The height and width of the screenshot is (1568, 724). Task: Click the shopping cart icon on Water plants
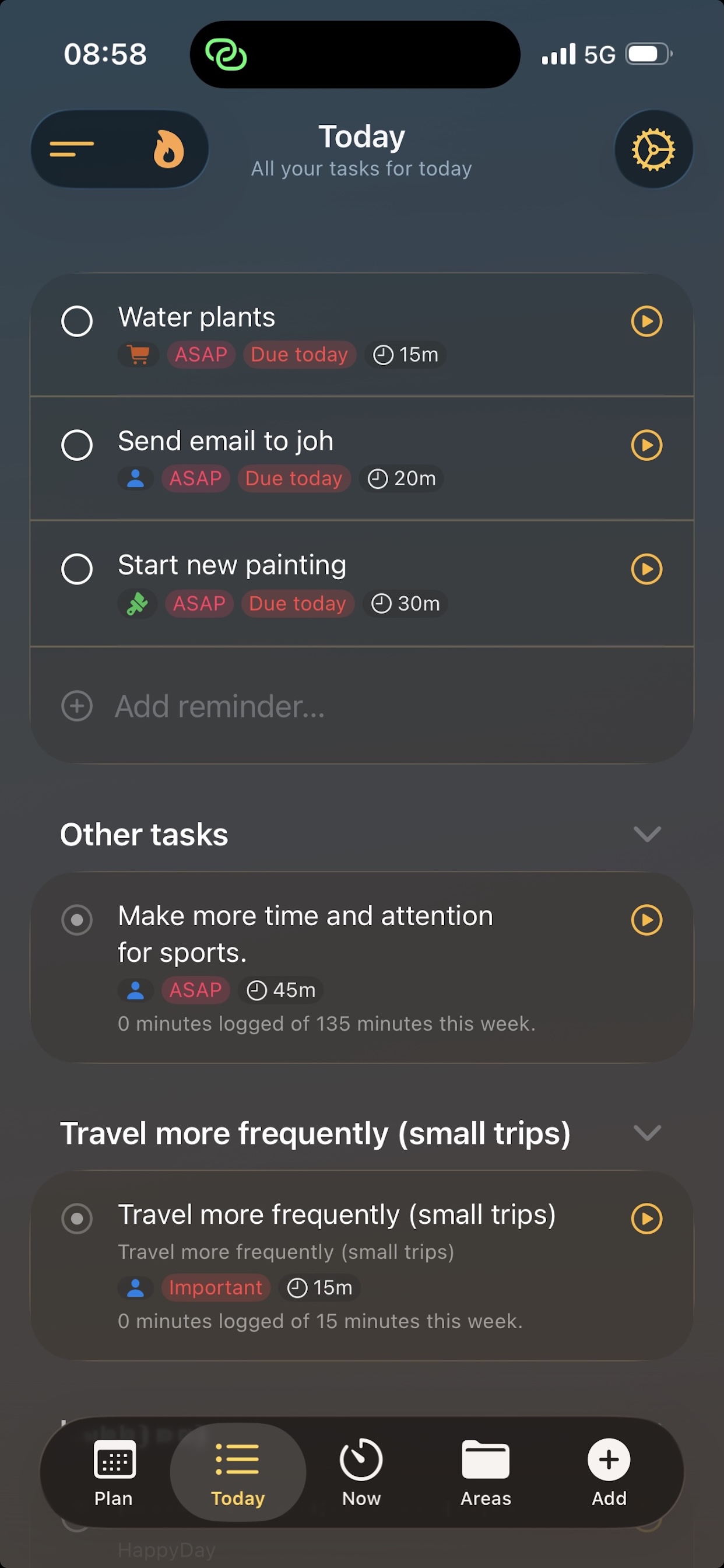point(138,355)
